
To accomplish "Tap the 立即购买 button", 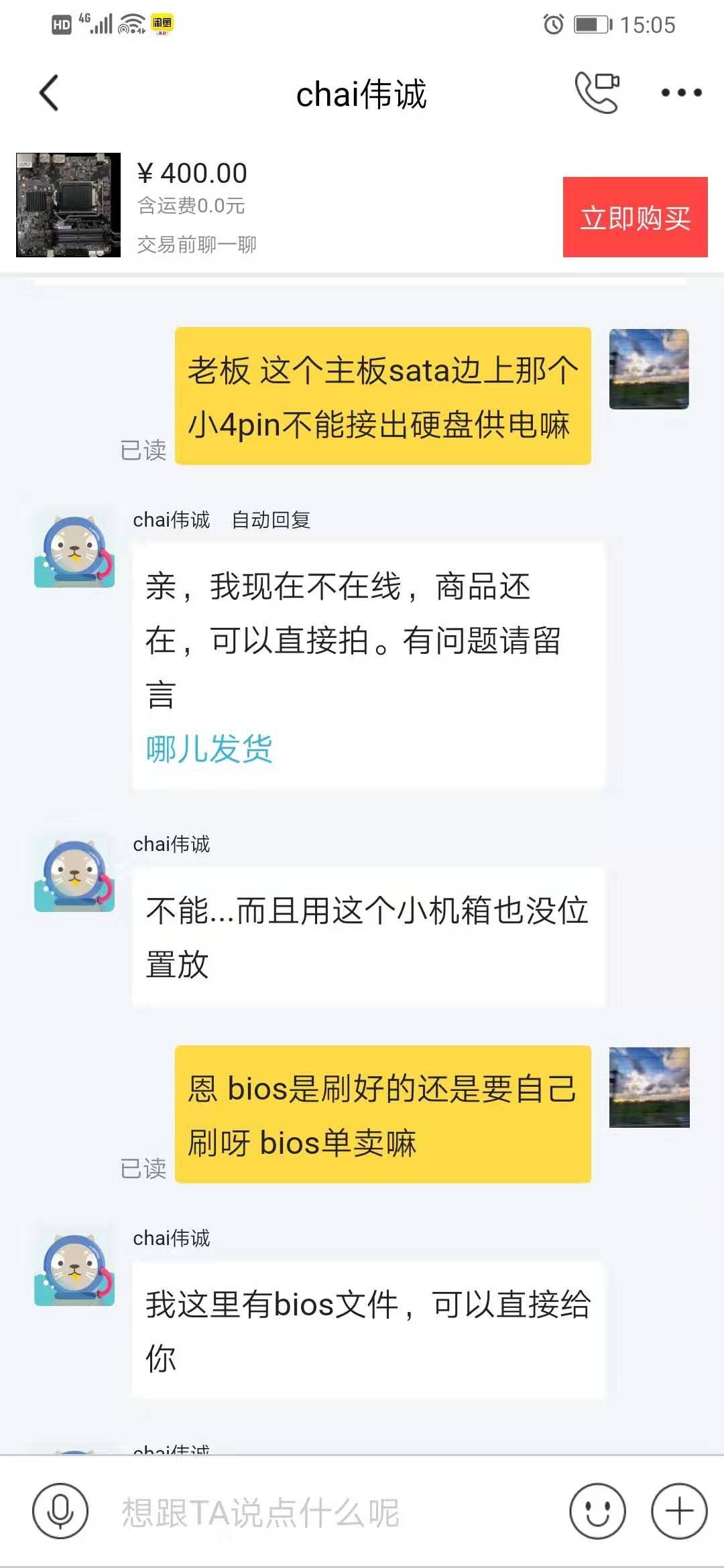I will 635,217.
